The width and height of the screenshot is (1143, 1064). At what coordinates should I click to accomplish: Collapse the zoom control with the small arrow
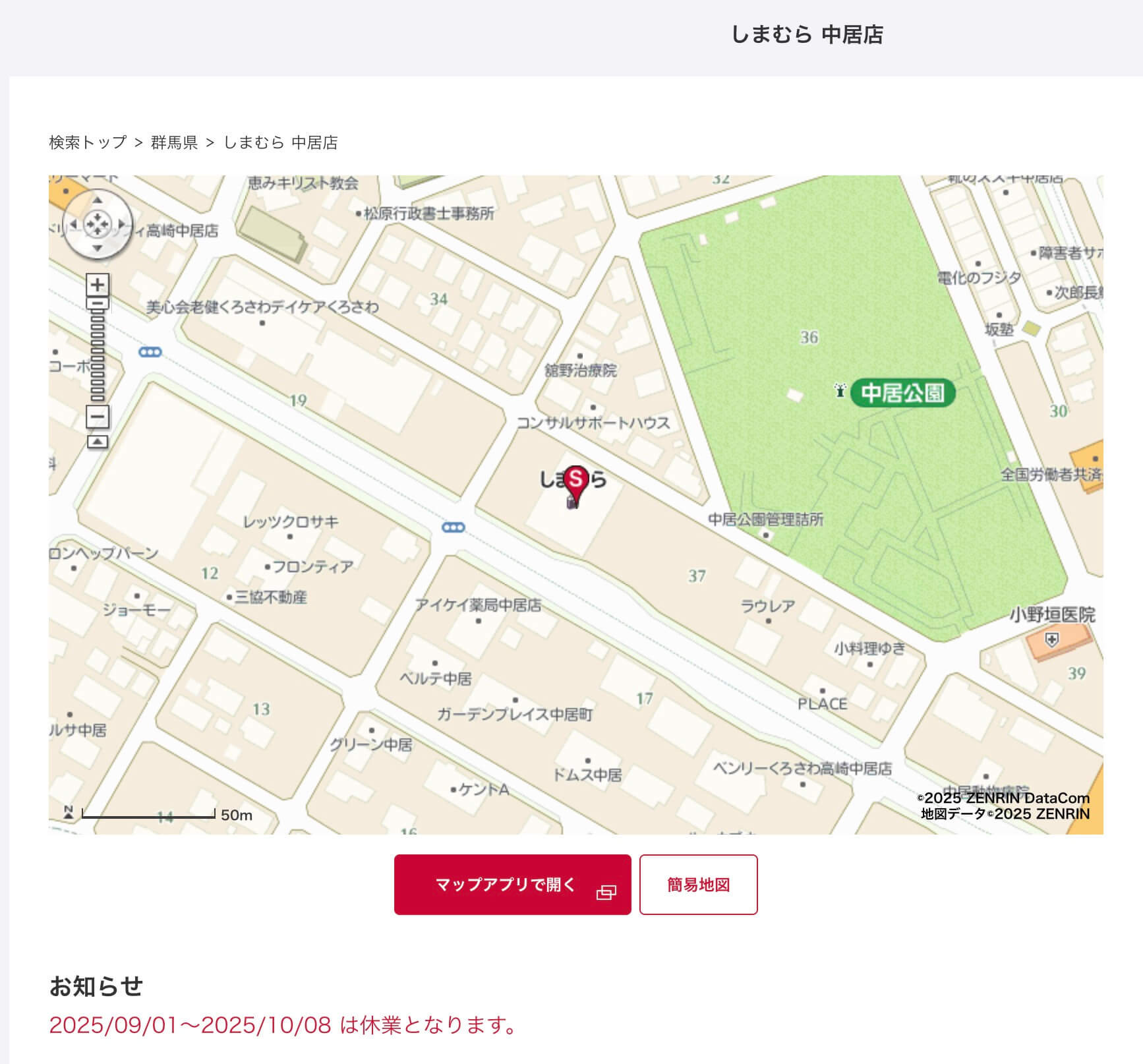[x=98, y=442]
